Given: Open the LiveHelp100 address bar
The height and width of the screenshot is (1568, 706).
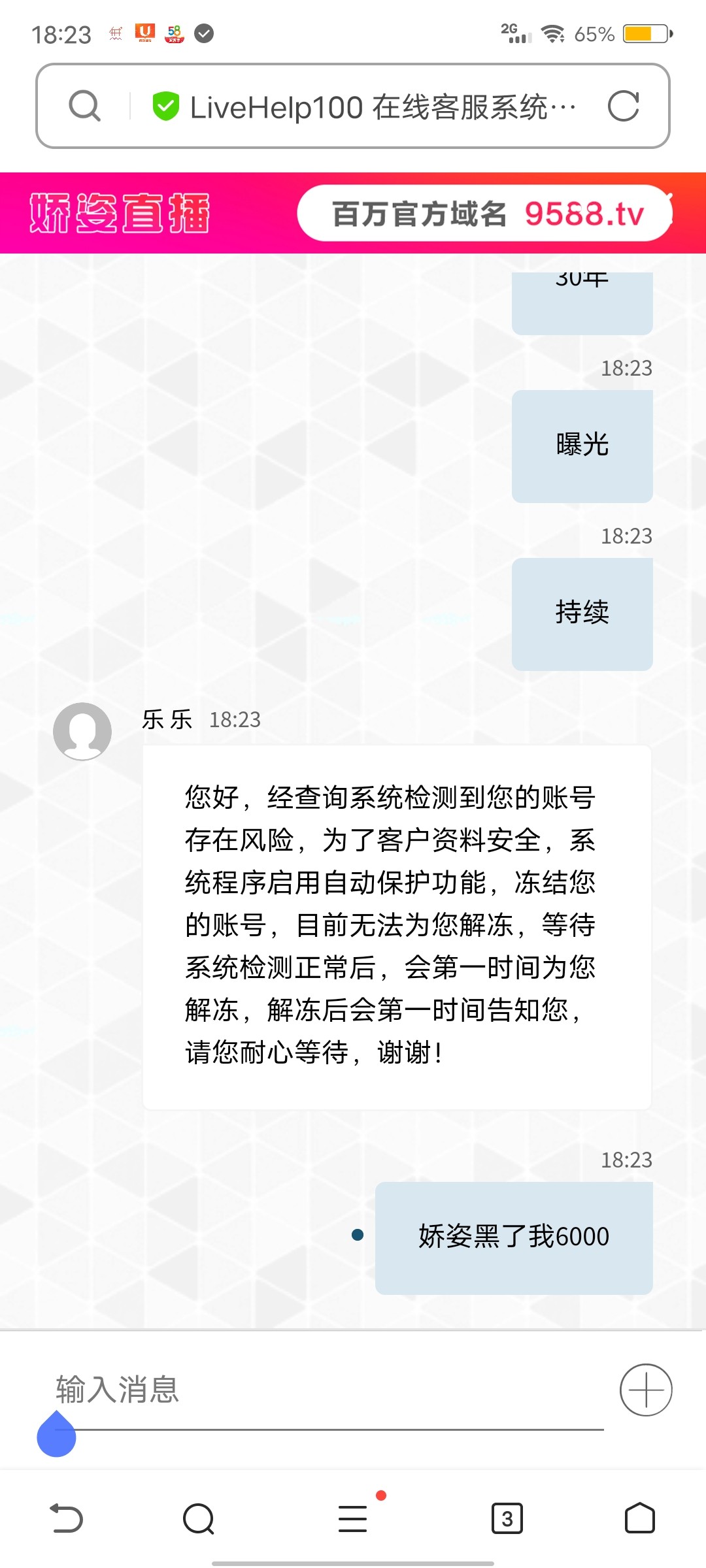Looking at the screenshot, I should tap(366, 107).
